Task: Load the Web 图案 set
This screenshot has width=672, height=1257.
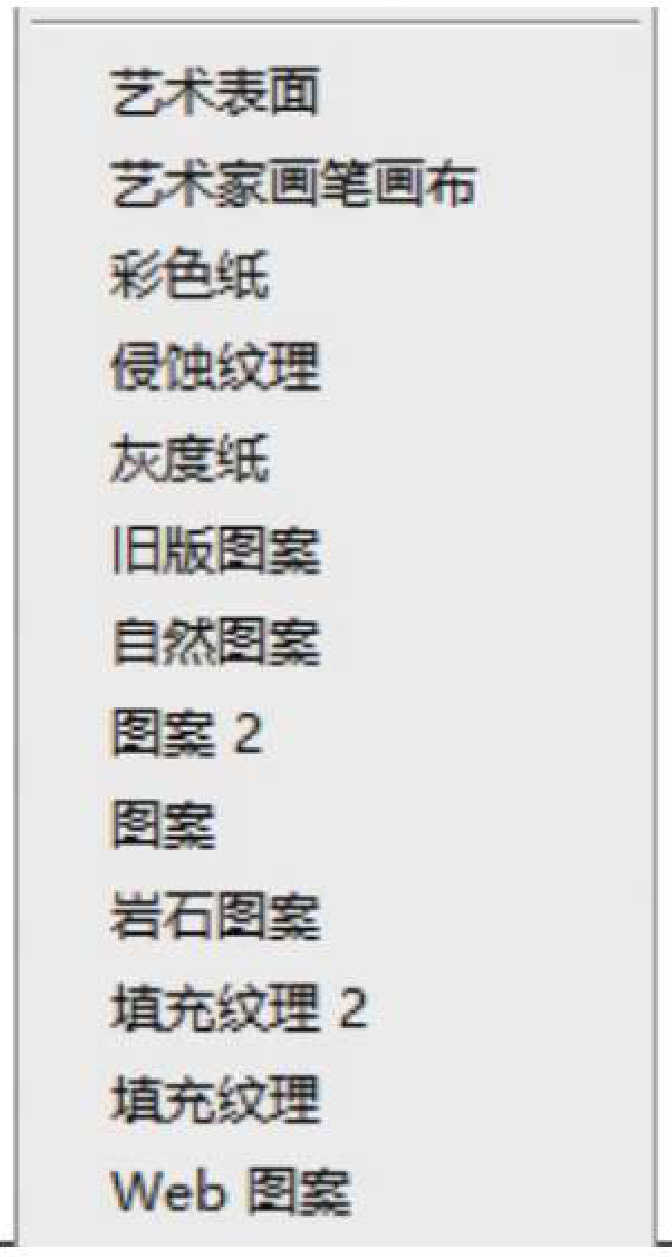Action: (230, 1193)
